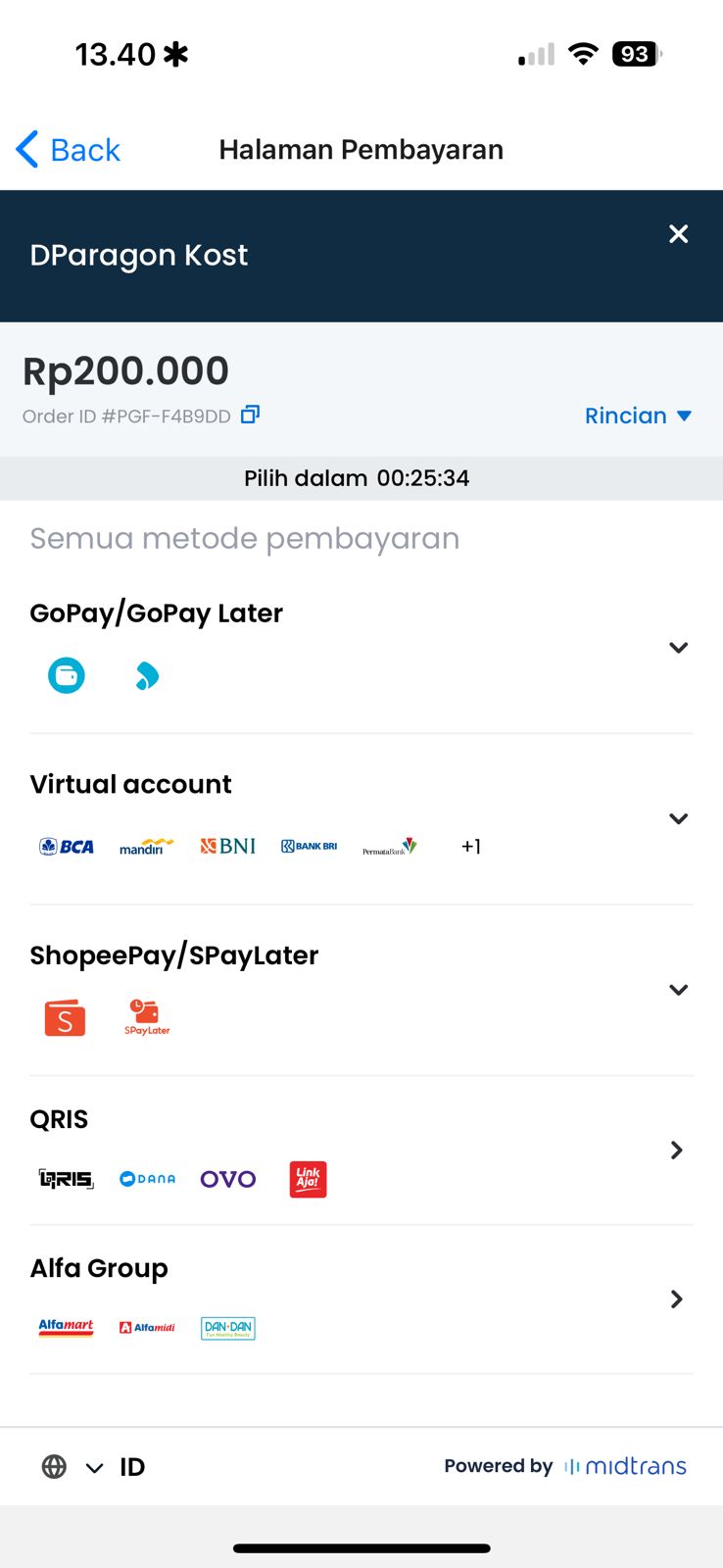The height and width of the screenshot is (1568, 723).
Task: Expand ShopeePay/SPayLater payment options
Action: pyautogui.click(x=678, y=990)
